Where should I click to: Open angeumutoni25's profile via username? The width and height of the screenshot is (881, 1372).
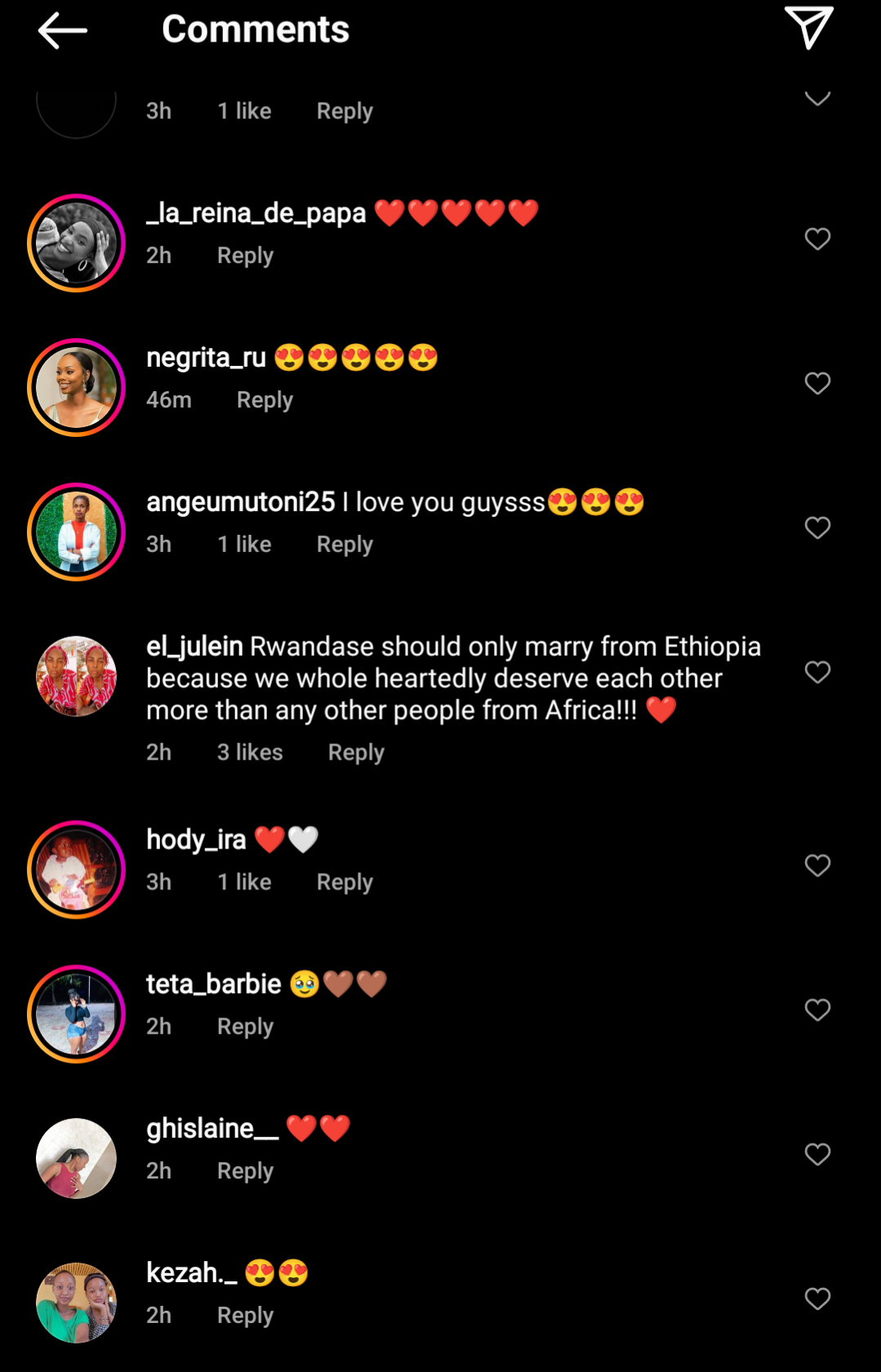(240, 501)
